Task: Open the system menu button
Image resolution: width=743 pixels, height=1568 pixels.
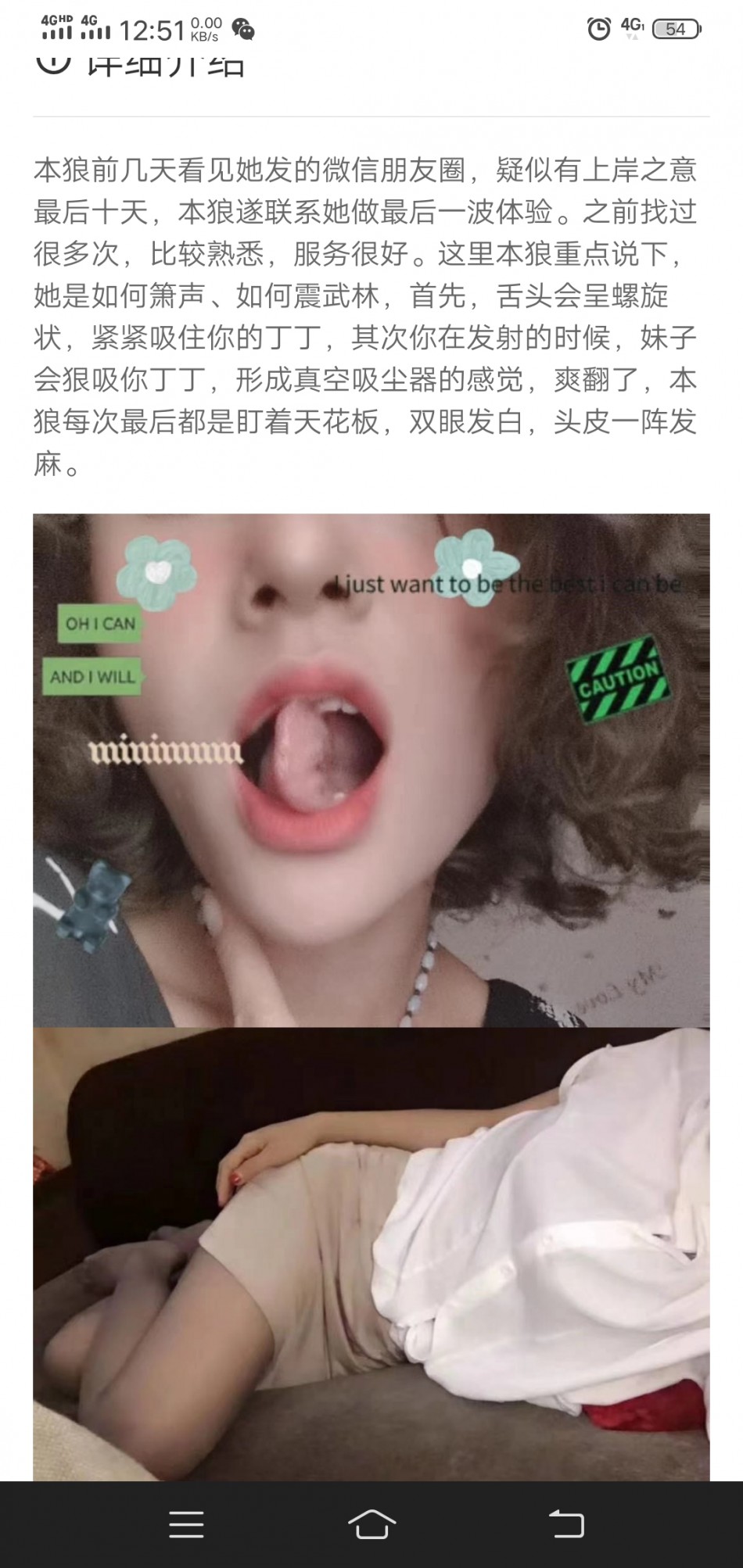Action: [x=186, y=1523]
